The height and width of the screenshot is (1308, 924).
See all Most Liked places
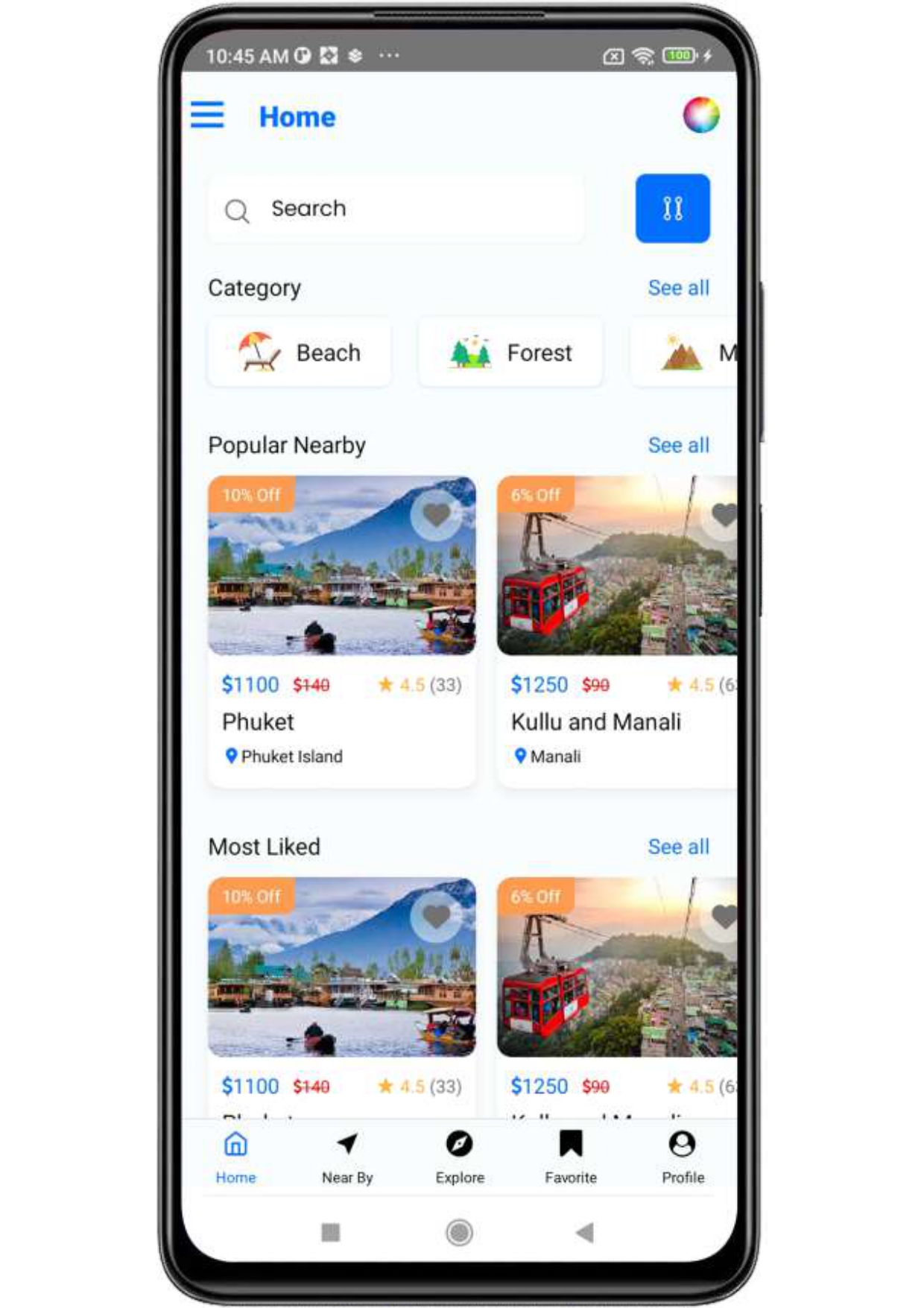tap(677, 847)
